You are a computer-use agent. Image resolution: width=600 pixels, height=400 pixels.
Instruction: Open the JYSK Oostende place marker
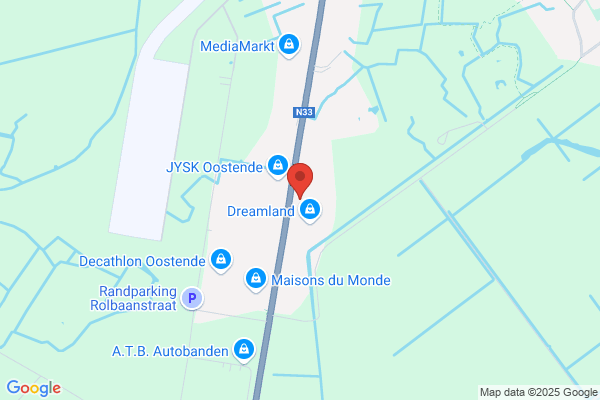278,166
